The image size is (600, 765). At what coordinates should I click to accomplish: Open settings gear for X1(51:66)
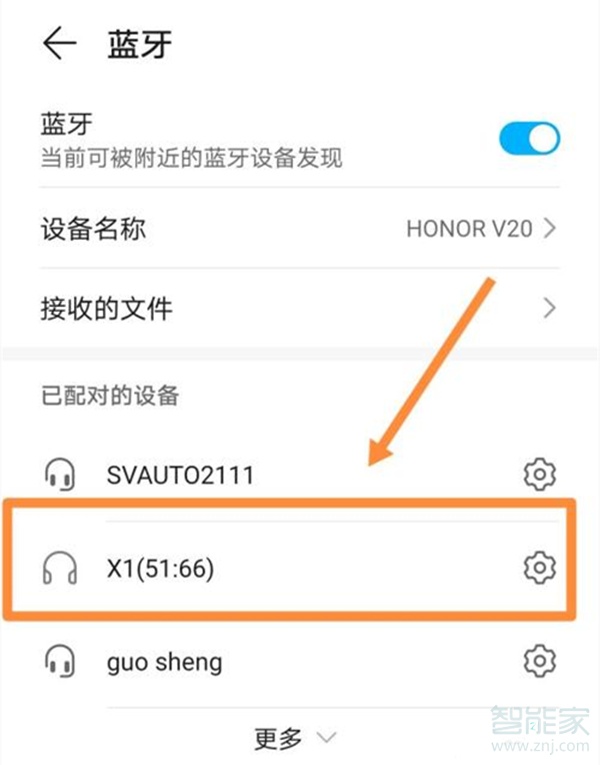539,568
